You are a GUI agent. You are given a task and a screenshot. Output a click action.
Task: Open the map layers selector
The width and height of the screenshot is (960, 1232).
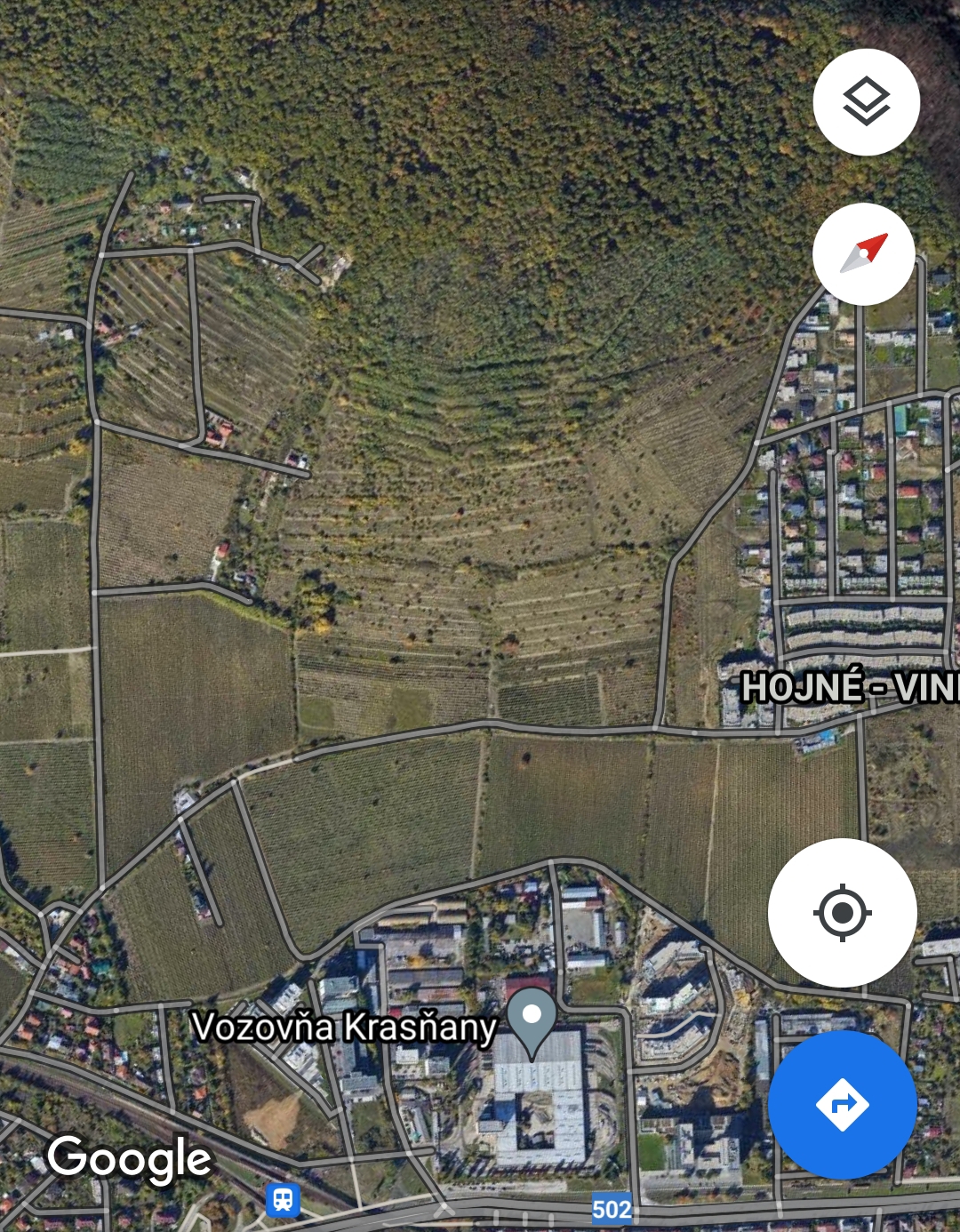(x=866, y=101)
